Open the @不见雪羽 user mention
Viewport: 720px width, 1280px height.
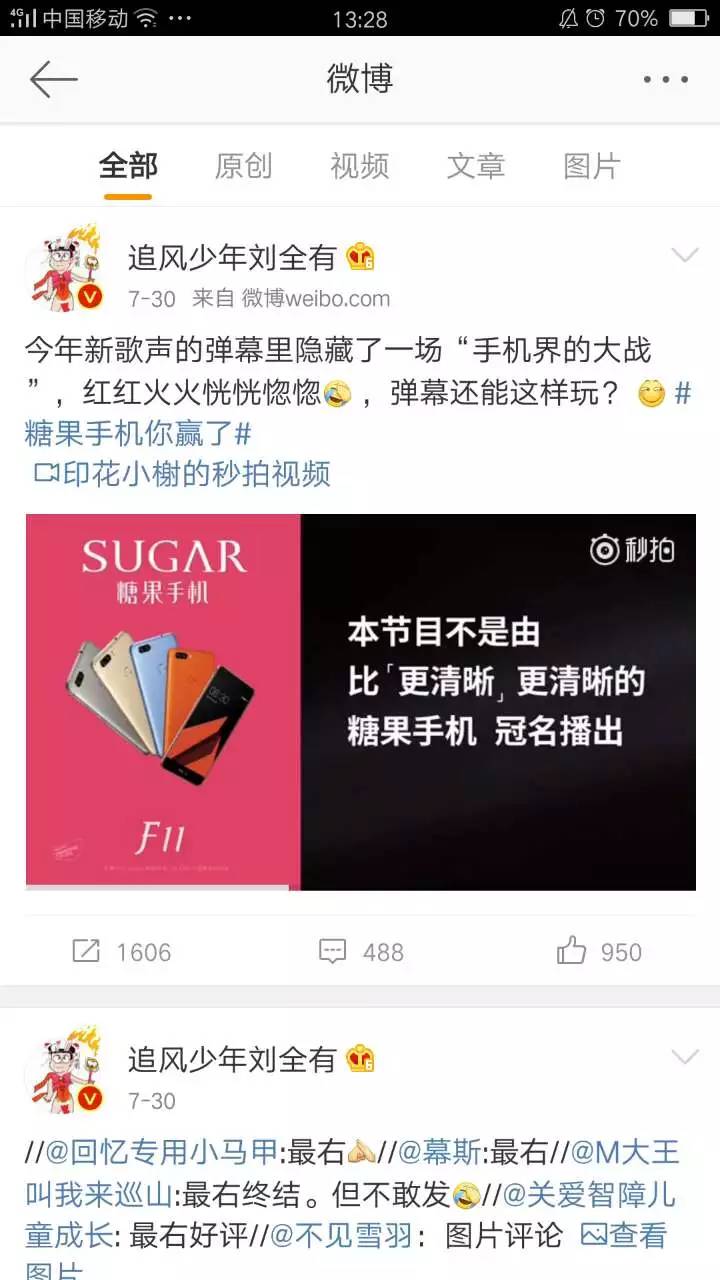point(342,1235)
